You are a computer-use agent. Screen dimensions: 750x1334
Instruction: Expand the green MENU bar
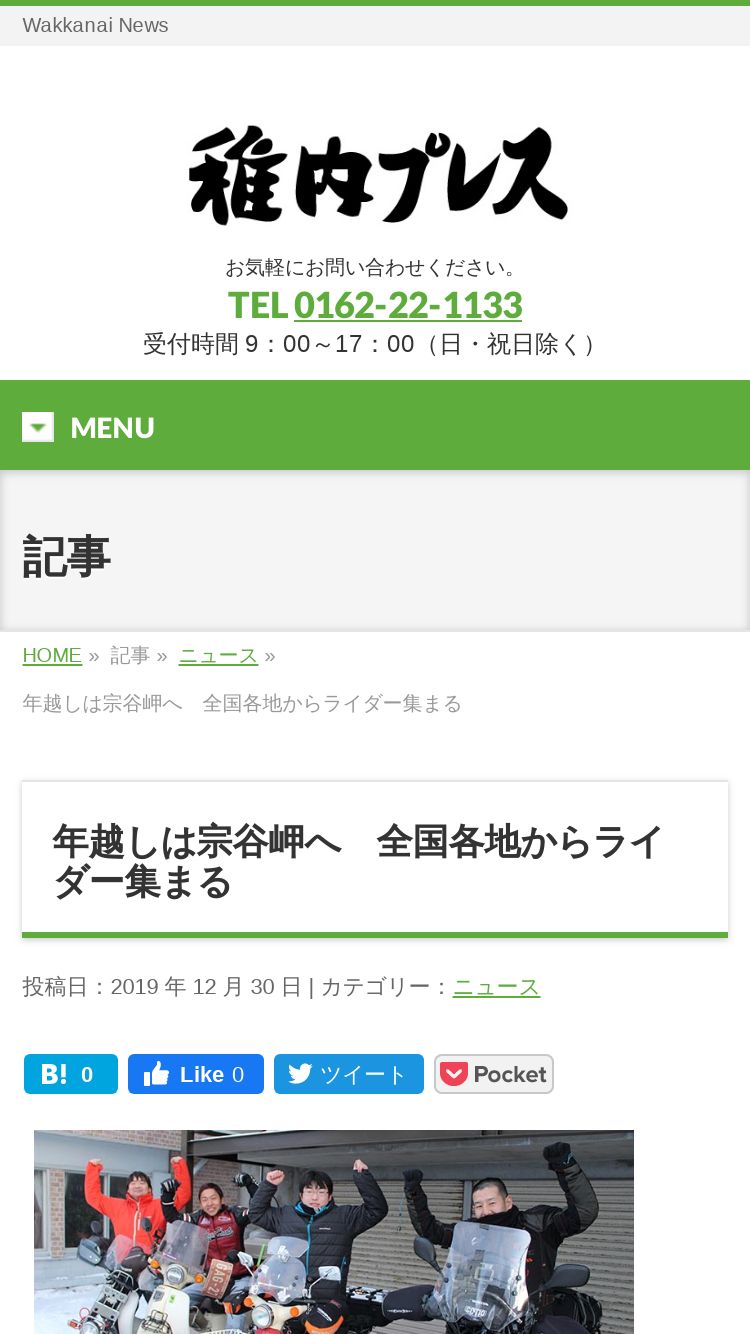375,426
